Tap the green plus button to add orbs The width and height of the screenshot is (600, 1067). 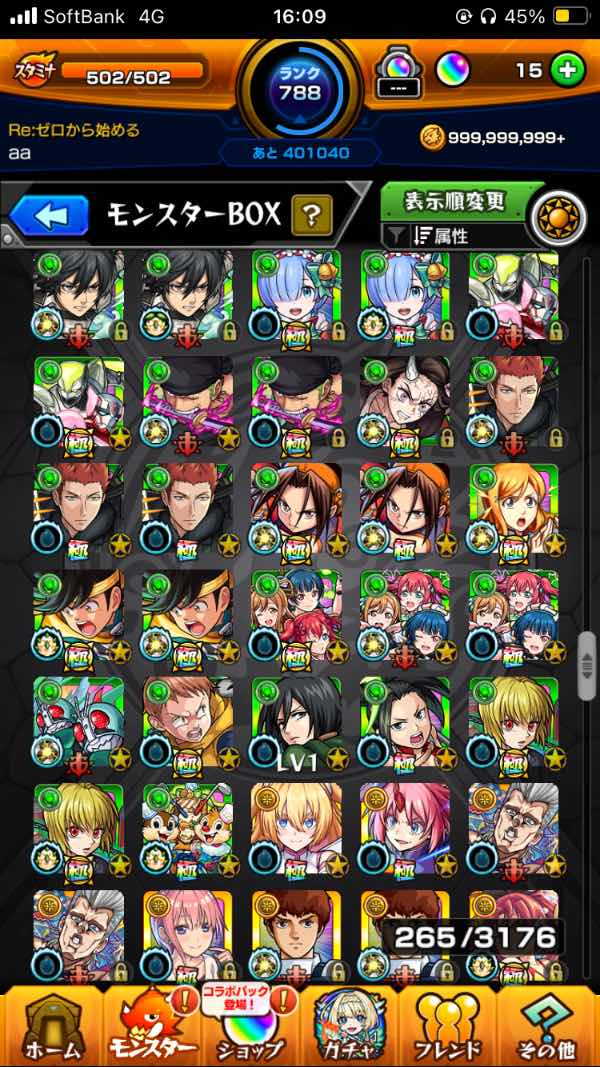[x=568, y=70]
